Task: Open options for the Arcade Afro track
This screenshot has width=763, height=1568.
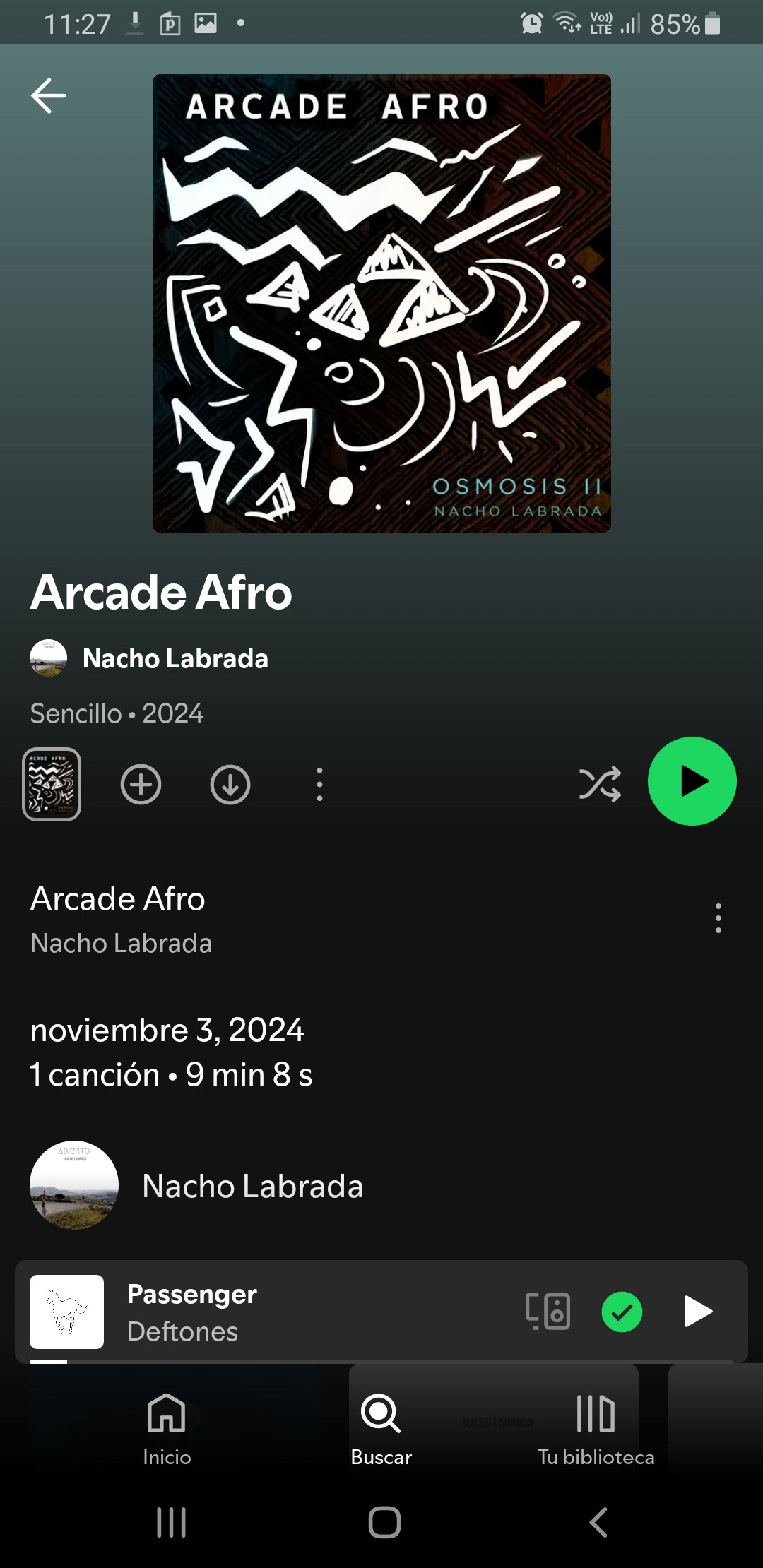Action: (718, 918)
